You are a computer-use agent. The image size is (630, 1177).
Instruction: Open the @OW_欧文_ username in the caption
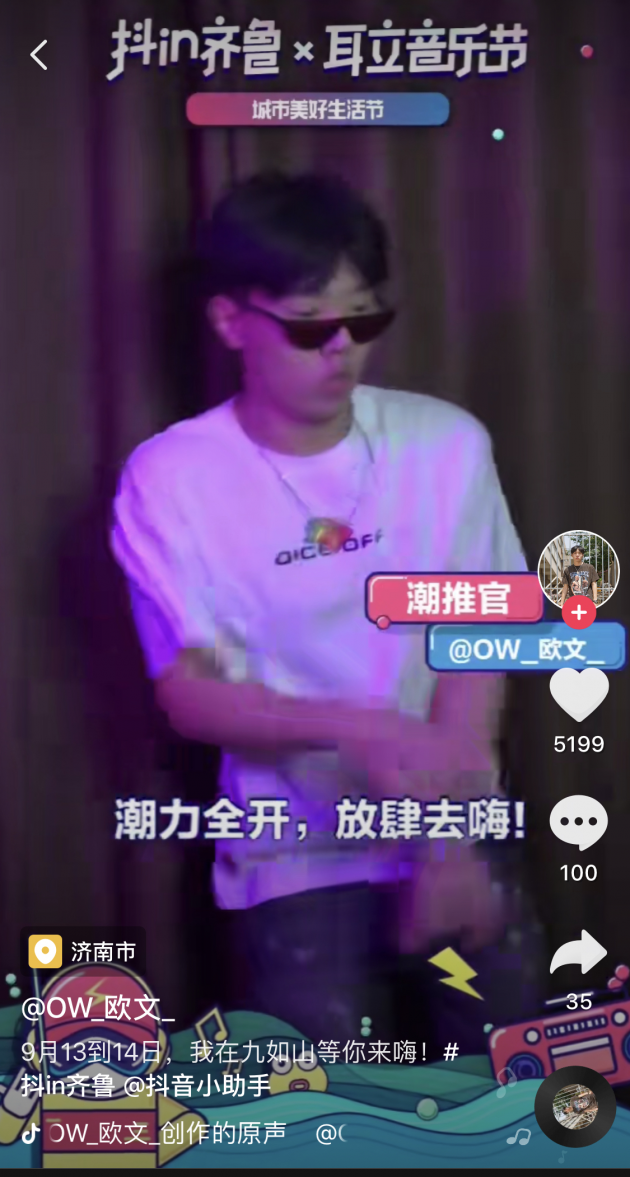tap(98, 1008)
